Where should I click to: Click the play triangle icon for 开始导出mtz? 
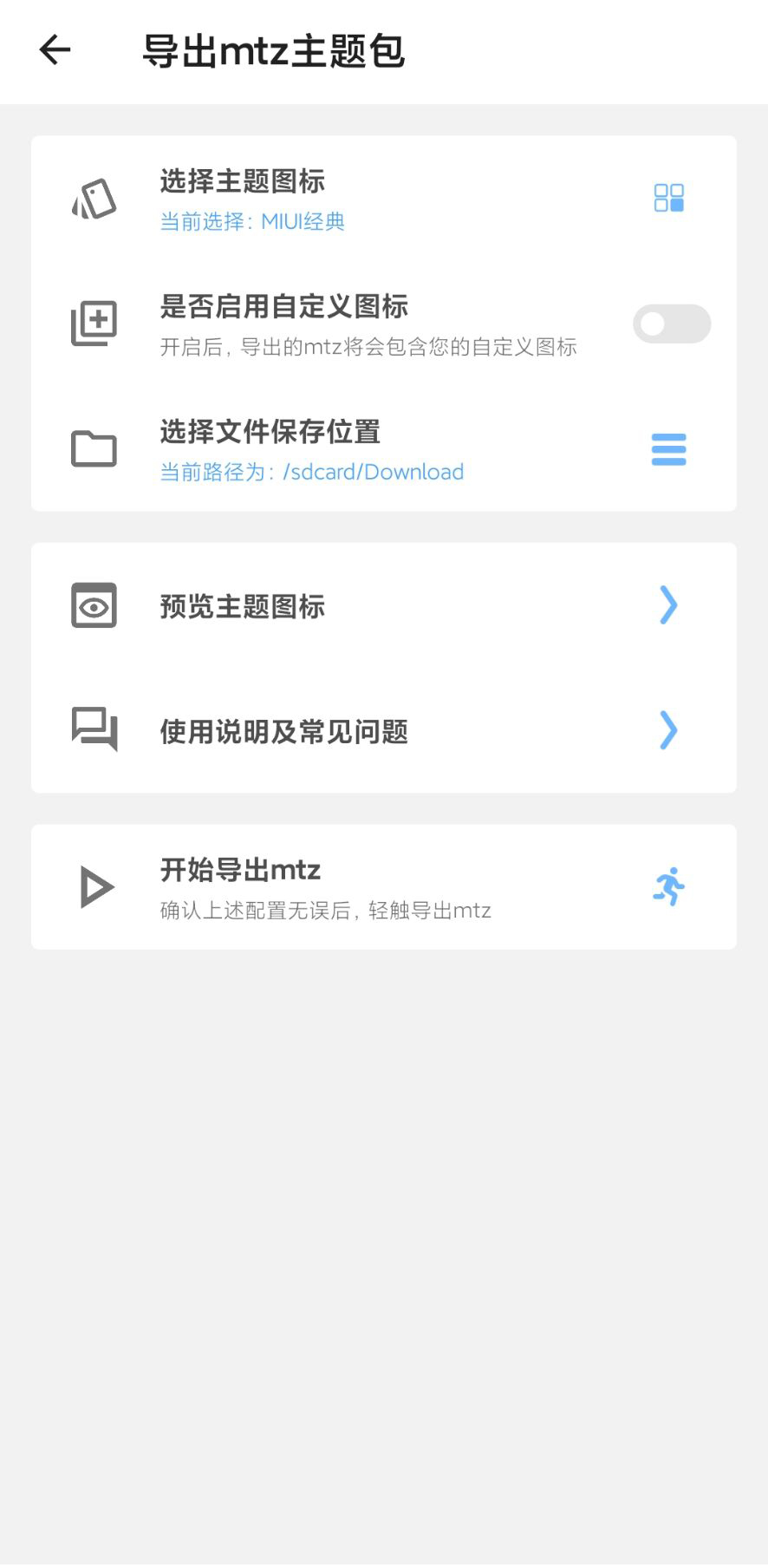pos(95,886)
